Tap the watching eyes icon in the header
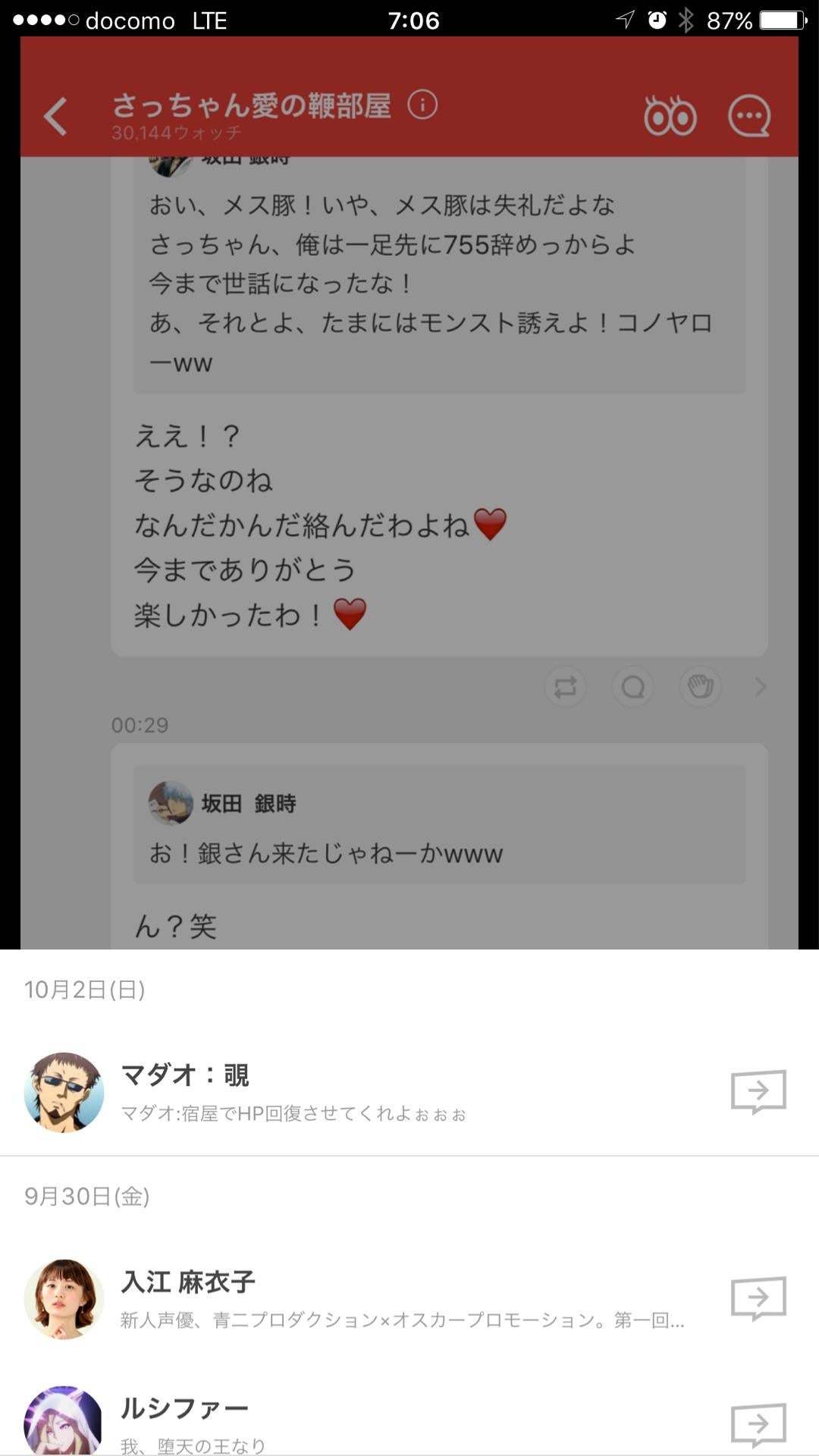The image size is (819, 1456). click(670, 115)
